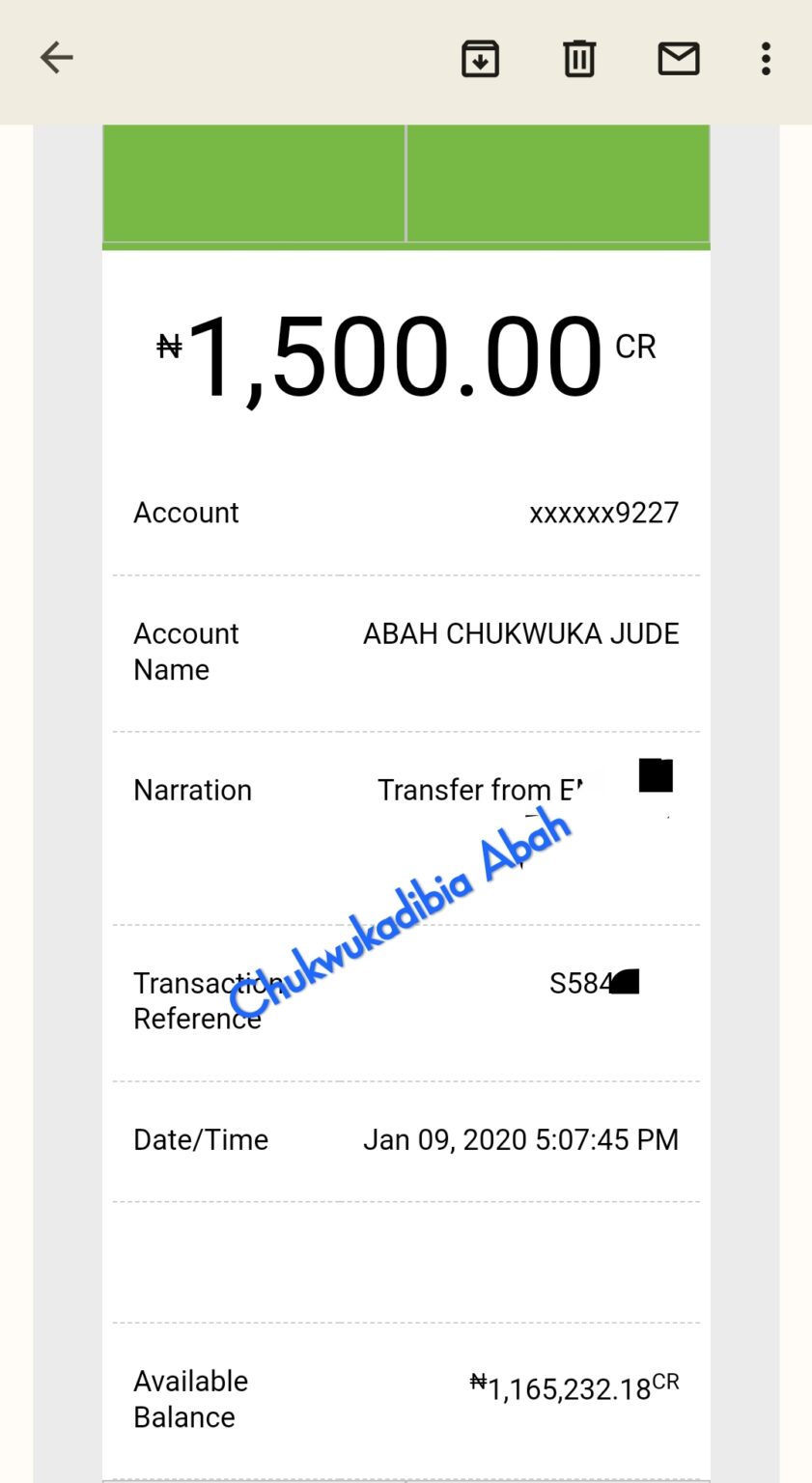The height and width of the screenshot is (1483, 812).
Task: Go back to the inbox
Action: 56,59
